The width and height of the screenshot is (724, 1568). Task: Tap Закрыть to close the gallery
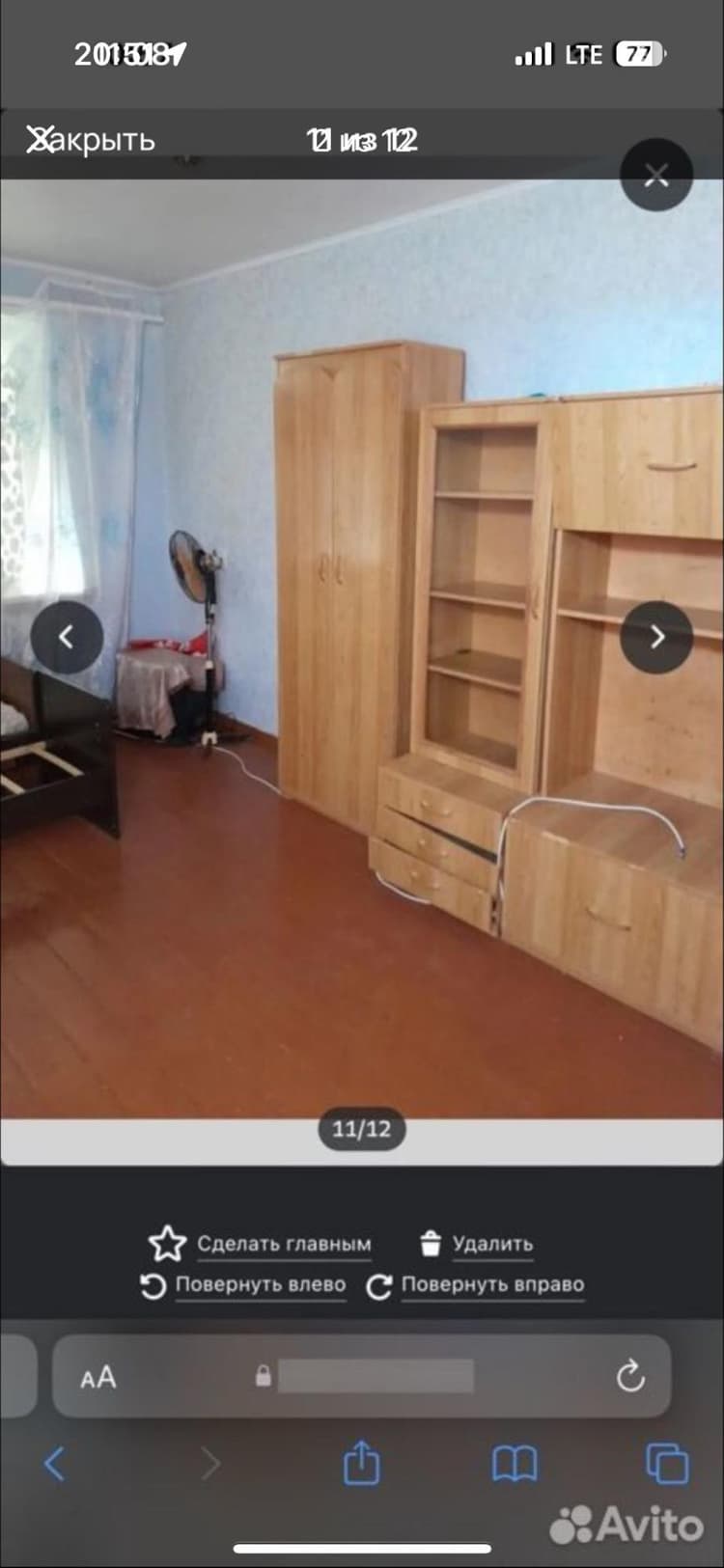point(90,140)
